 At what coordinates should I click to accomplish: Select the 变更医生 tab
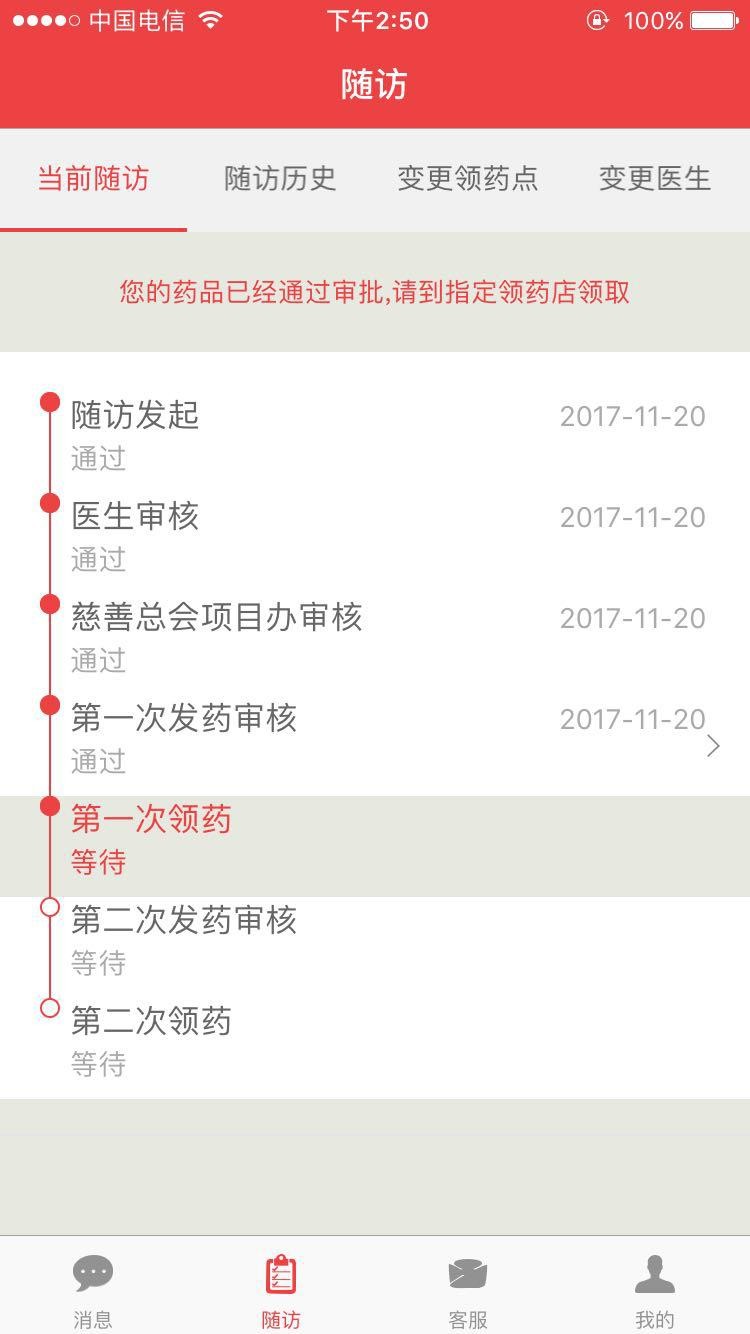[655, 179]
